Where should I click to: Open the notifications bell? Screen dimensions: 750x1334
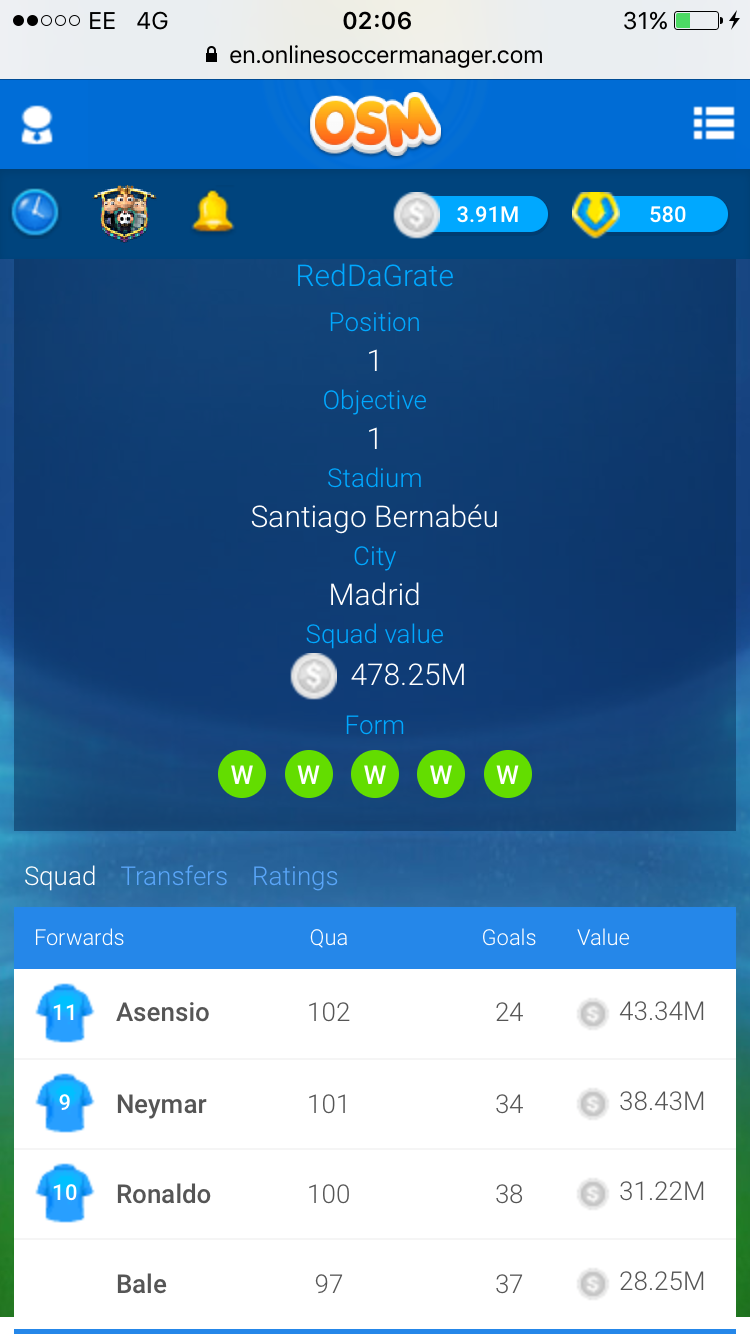pyautogui.click(x=212, y=212)
